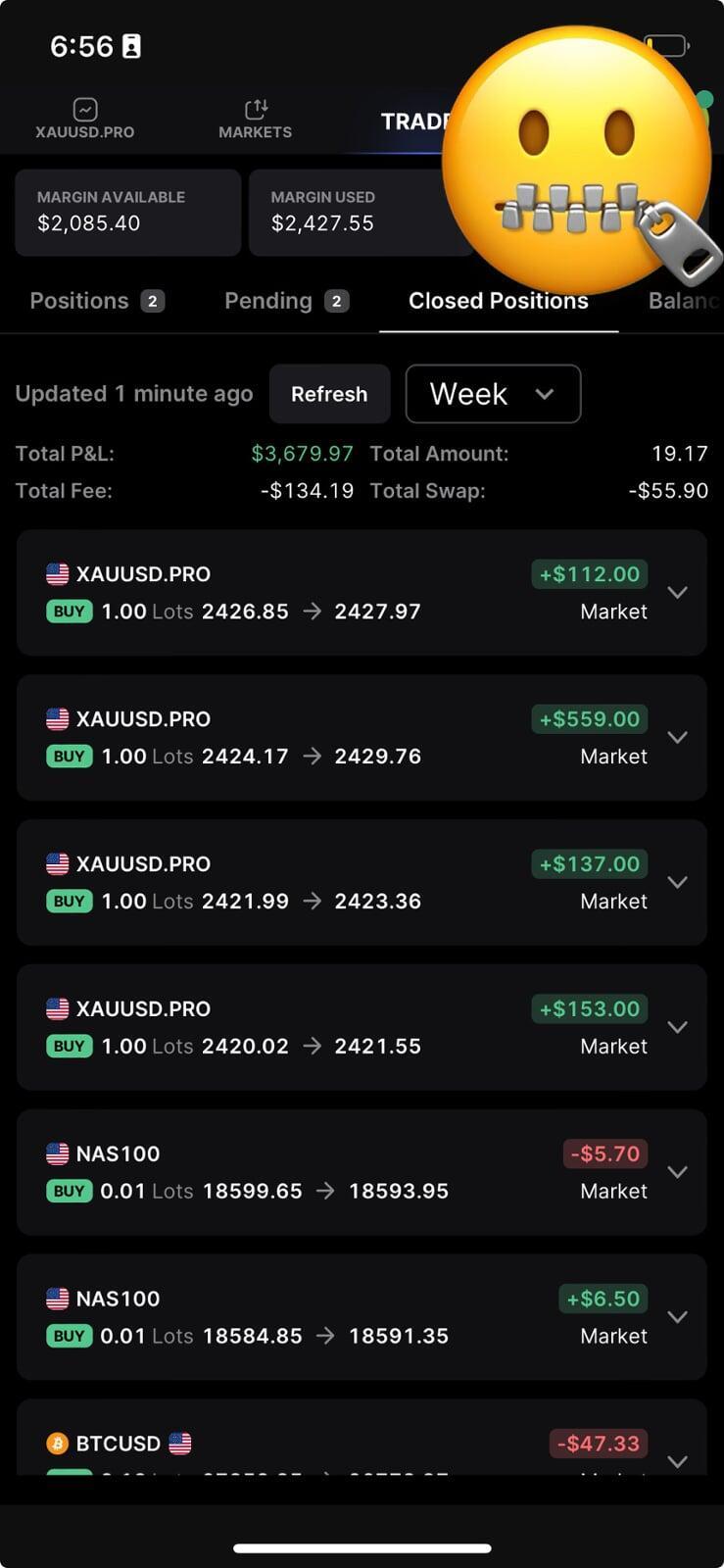The image size is (724, 1568).
Task: Open the Pending orders tab
Action: 286,301
